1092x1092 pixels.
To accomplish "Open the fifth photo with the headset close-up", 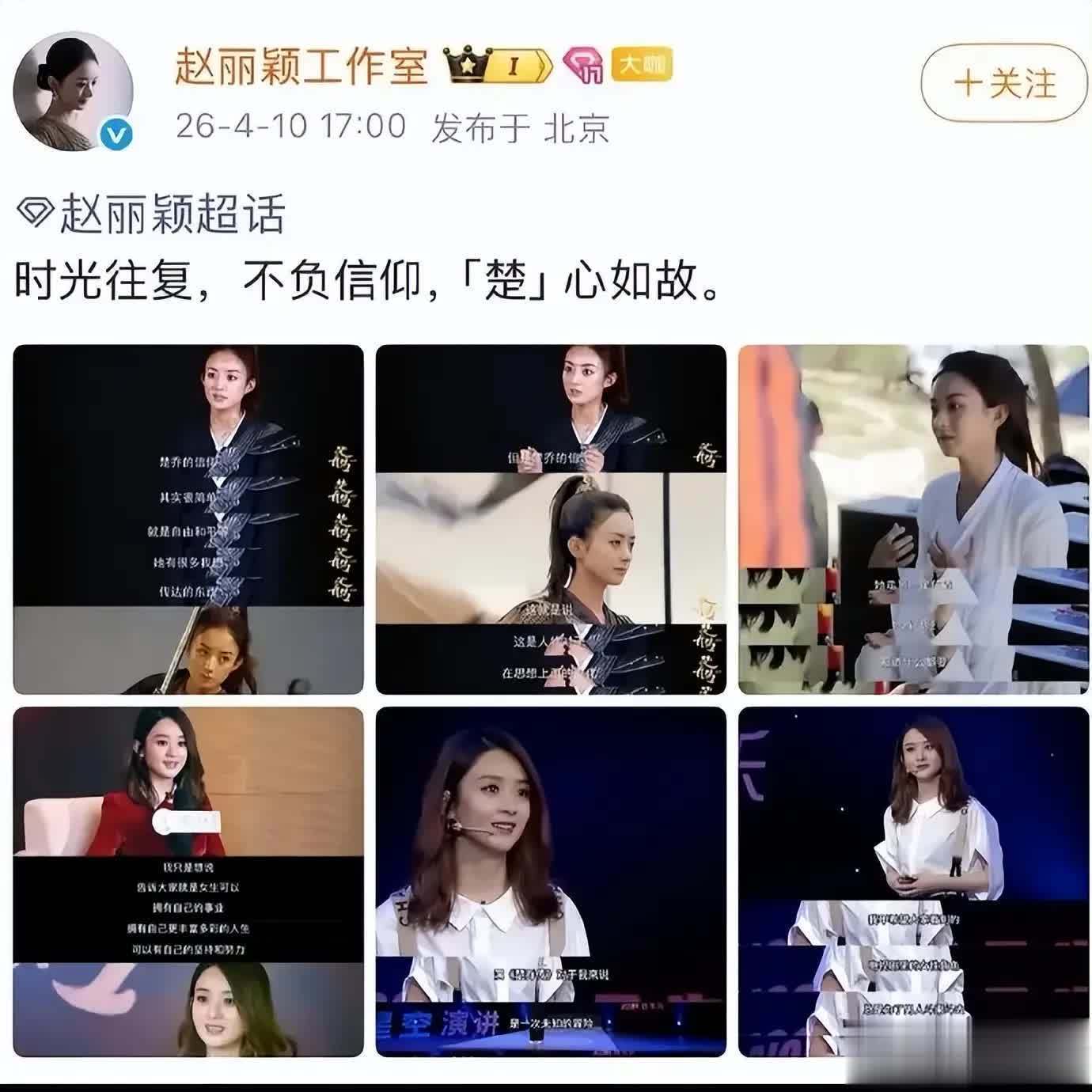I will coord(551,882).
